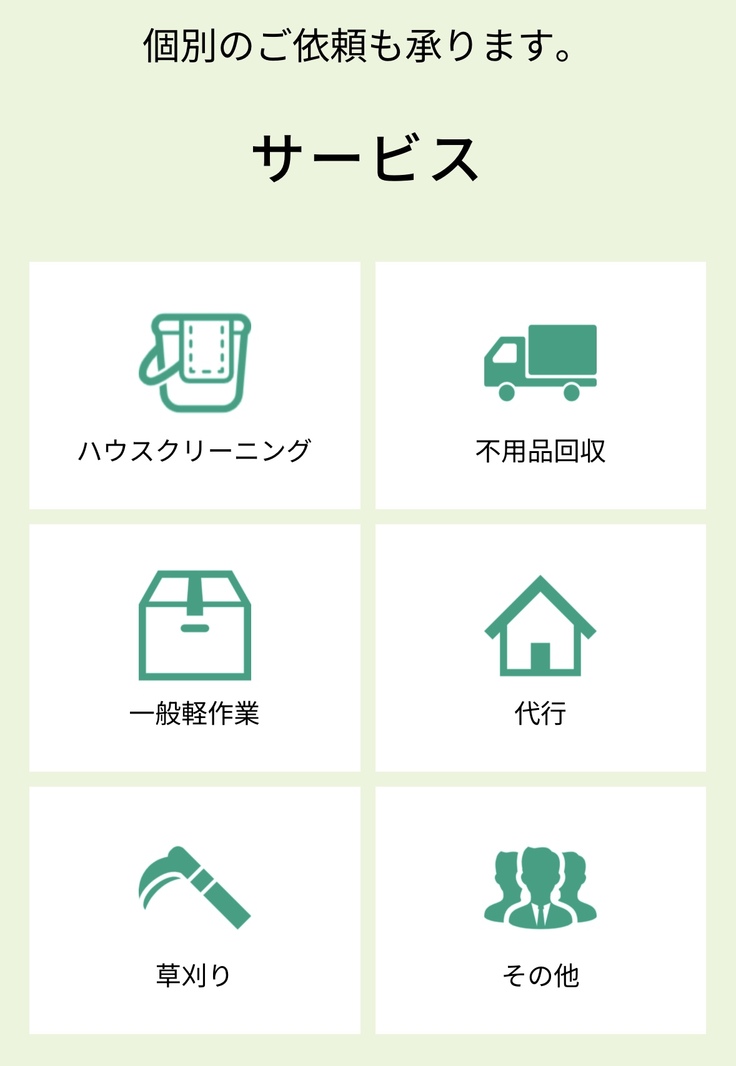View the 一般軽作業 service
736x1066 pixels.
pos(195,648)
